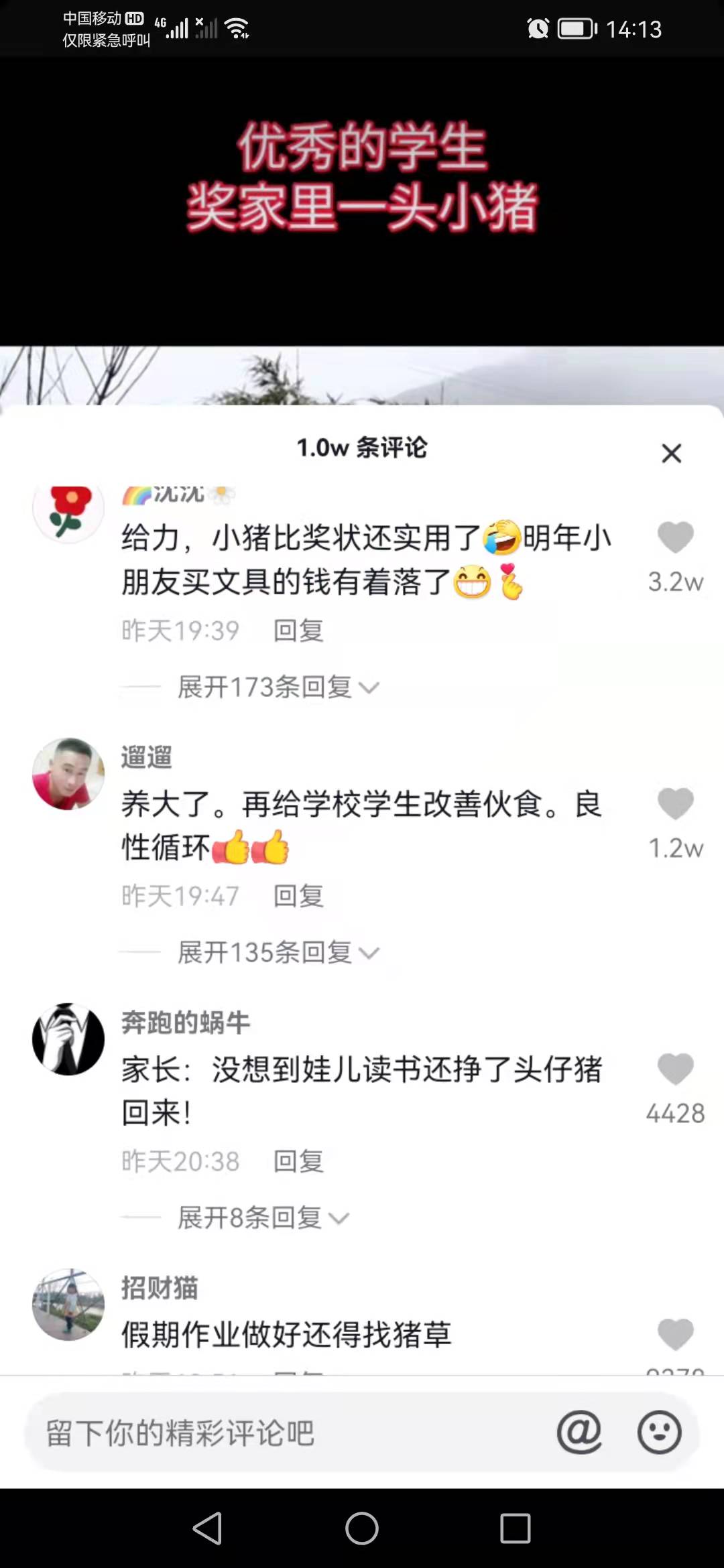The image size is (724, 1568).
Task: Expand the 173 replies
Action: click(278, 687)
